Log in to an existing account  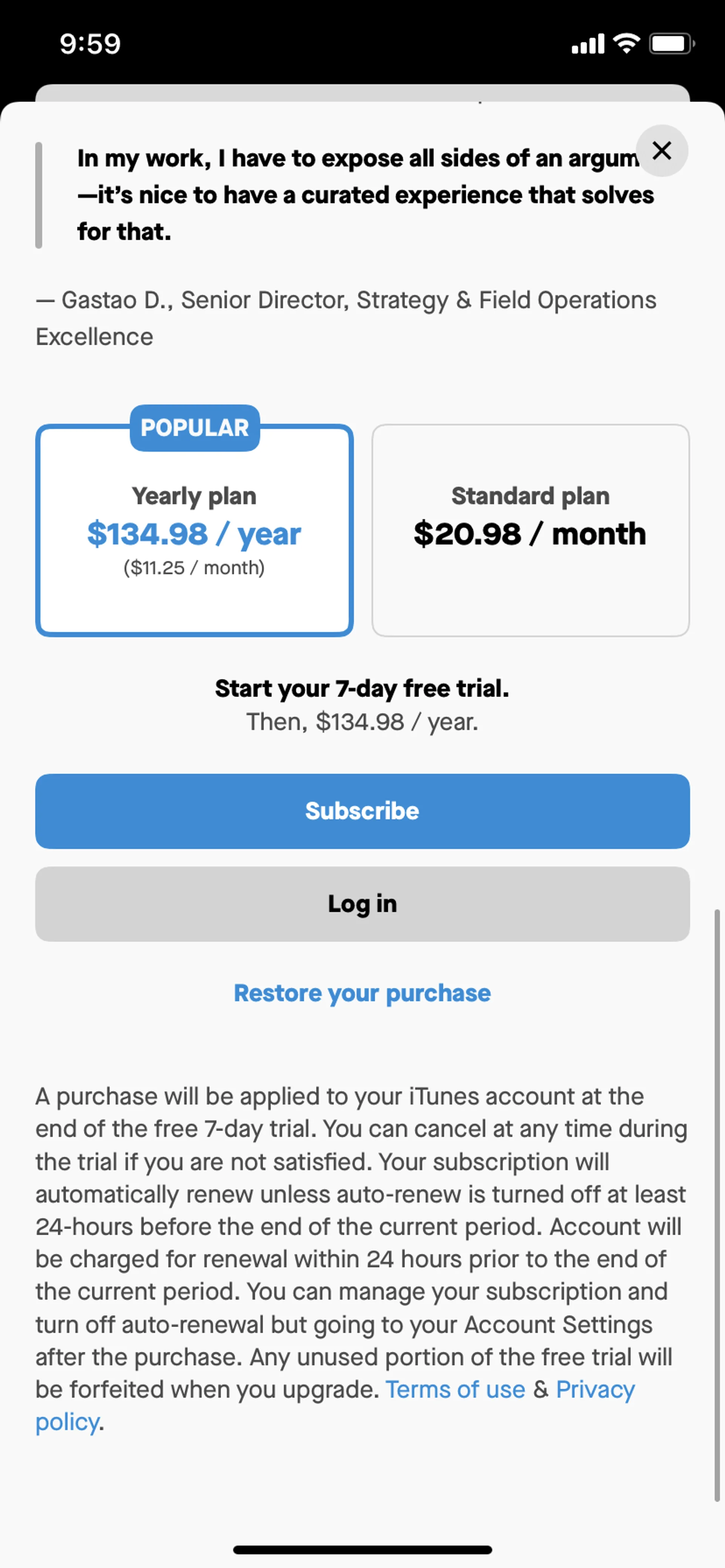tap(362, 904)
